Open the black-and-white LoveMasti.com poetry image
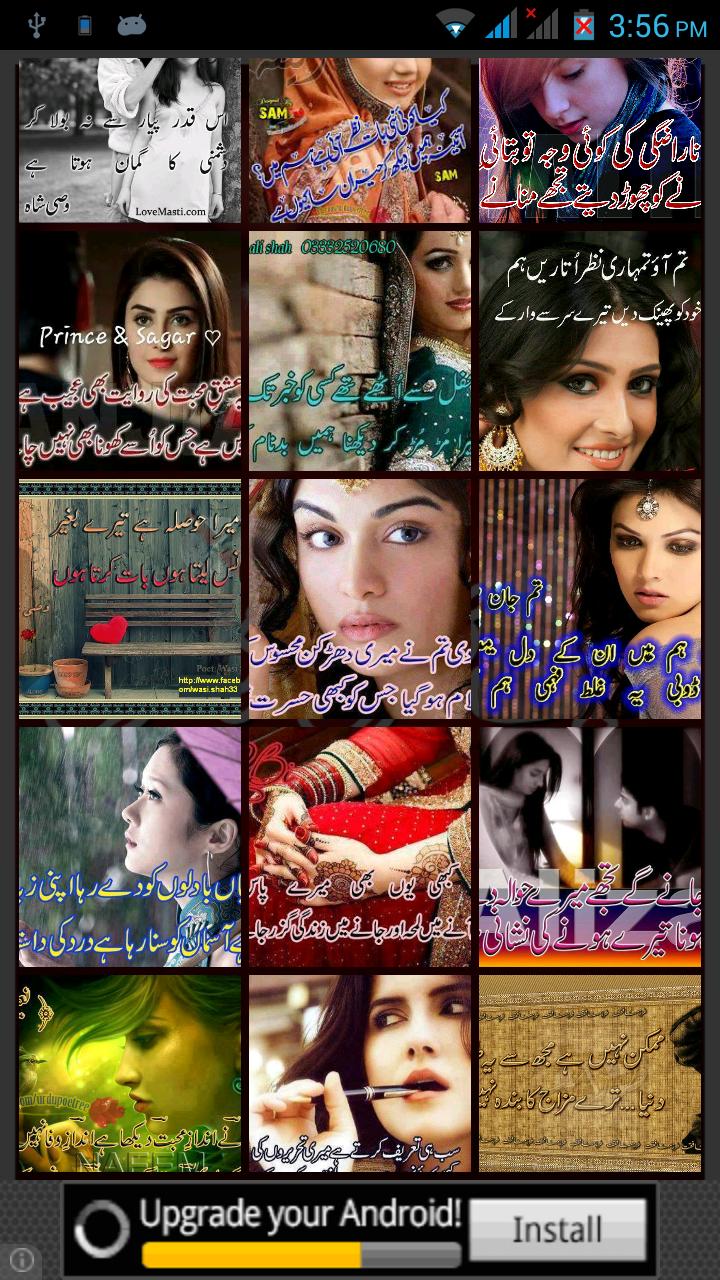 [x=130, y=140]
